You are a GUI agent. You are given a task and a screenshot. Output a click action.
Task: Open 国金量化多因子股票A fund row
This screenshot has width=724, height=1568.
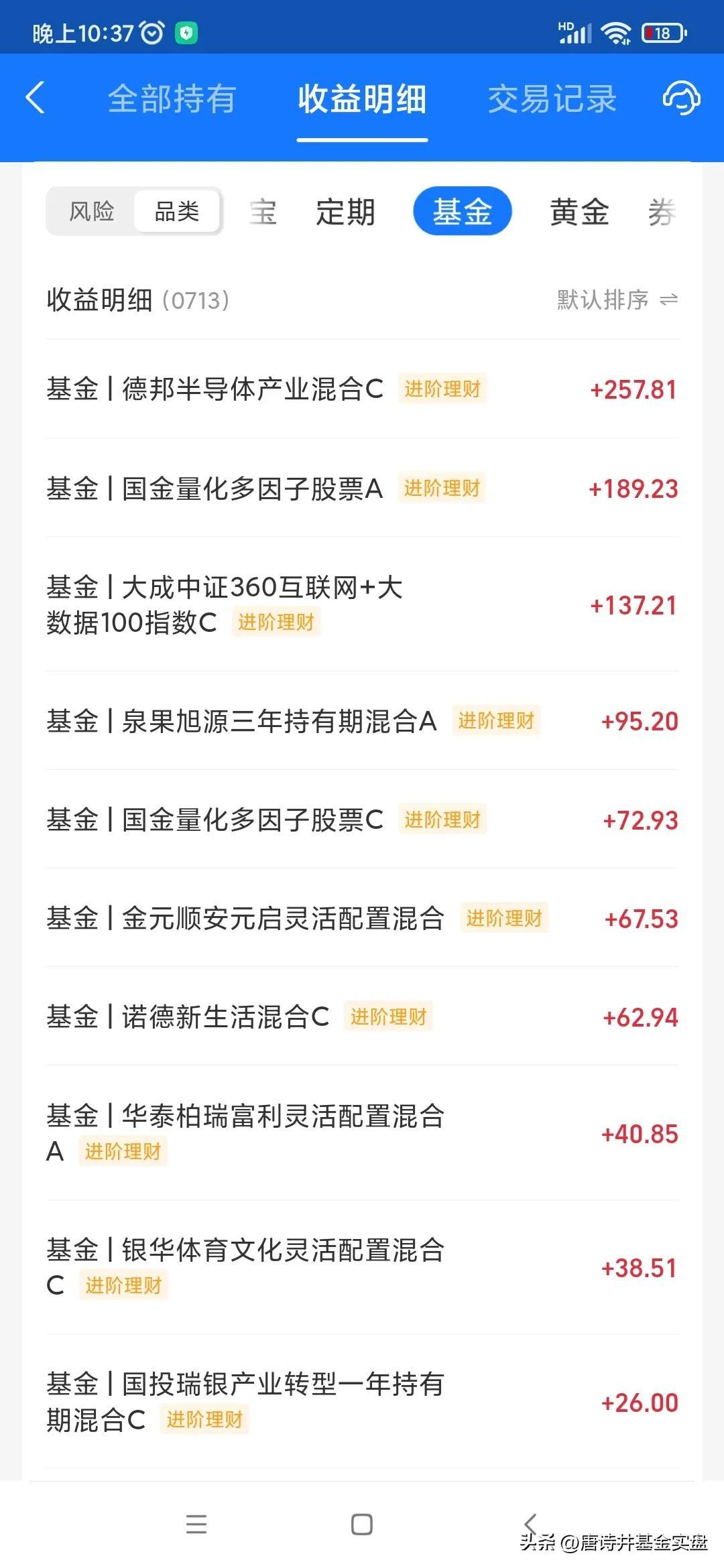point(362,488)
